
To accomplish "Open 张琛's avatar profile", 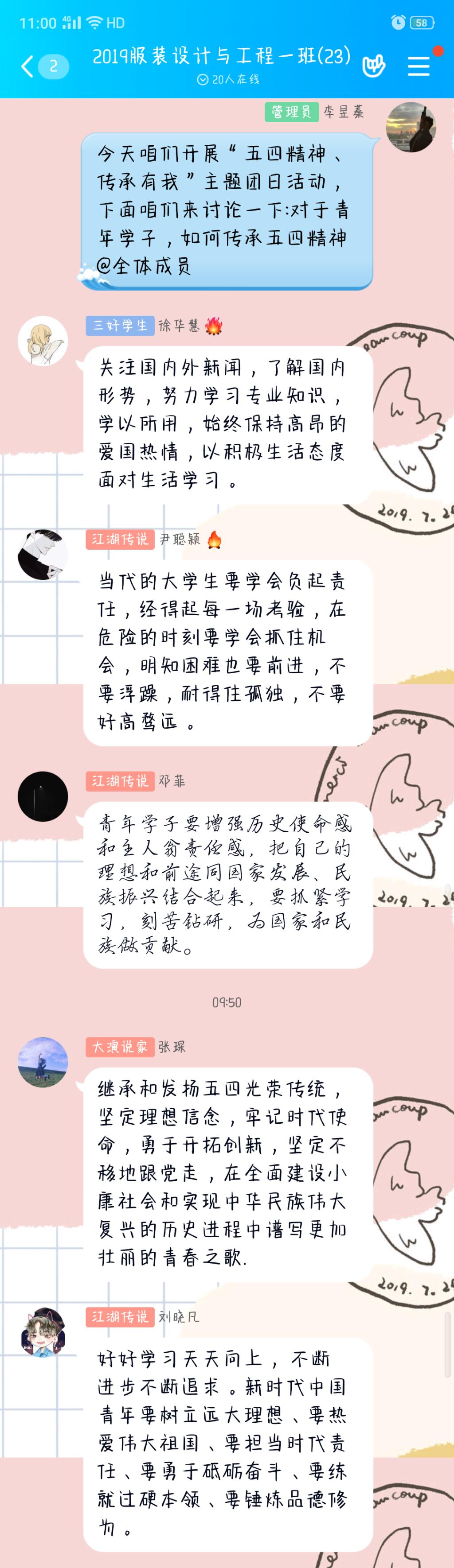I will coord(43,1062).
